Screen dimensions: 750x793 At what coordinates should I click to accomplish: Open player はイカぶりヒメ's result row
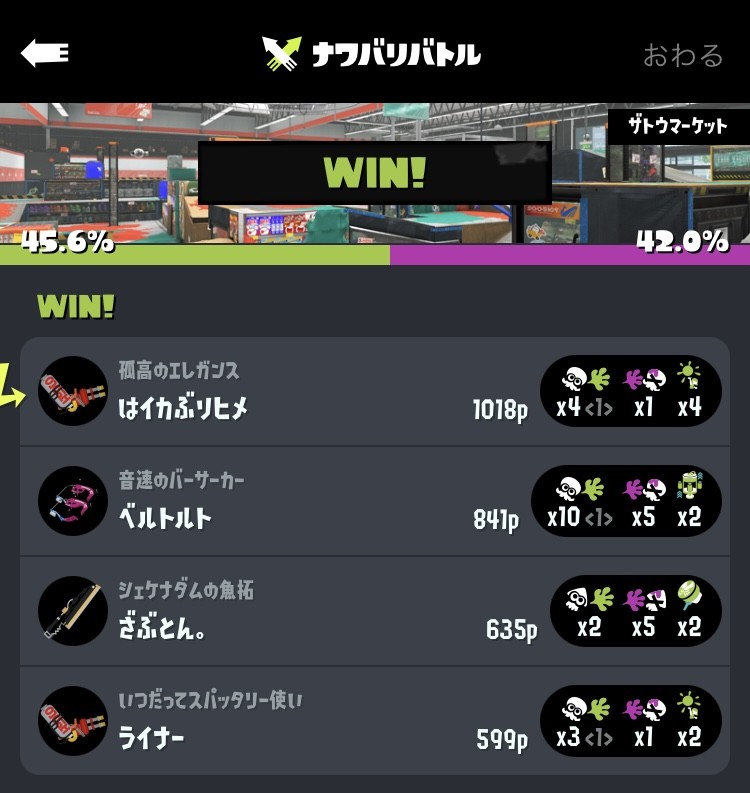pyautogui.click(x=375, y=391)
